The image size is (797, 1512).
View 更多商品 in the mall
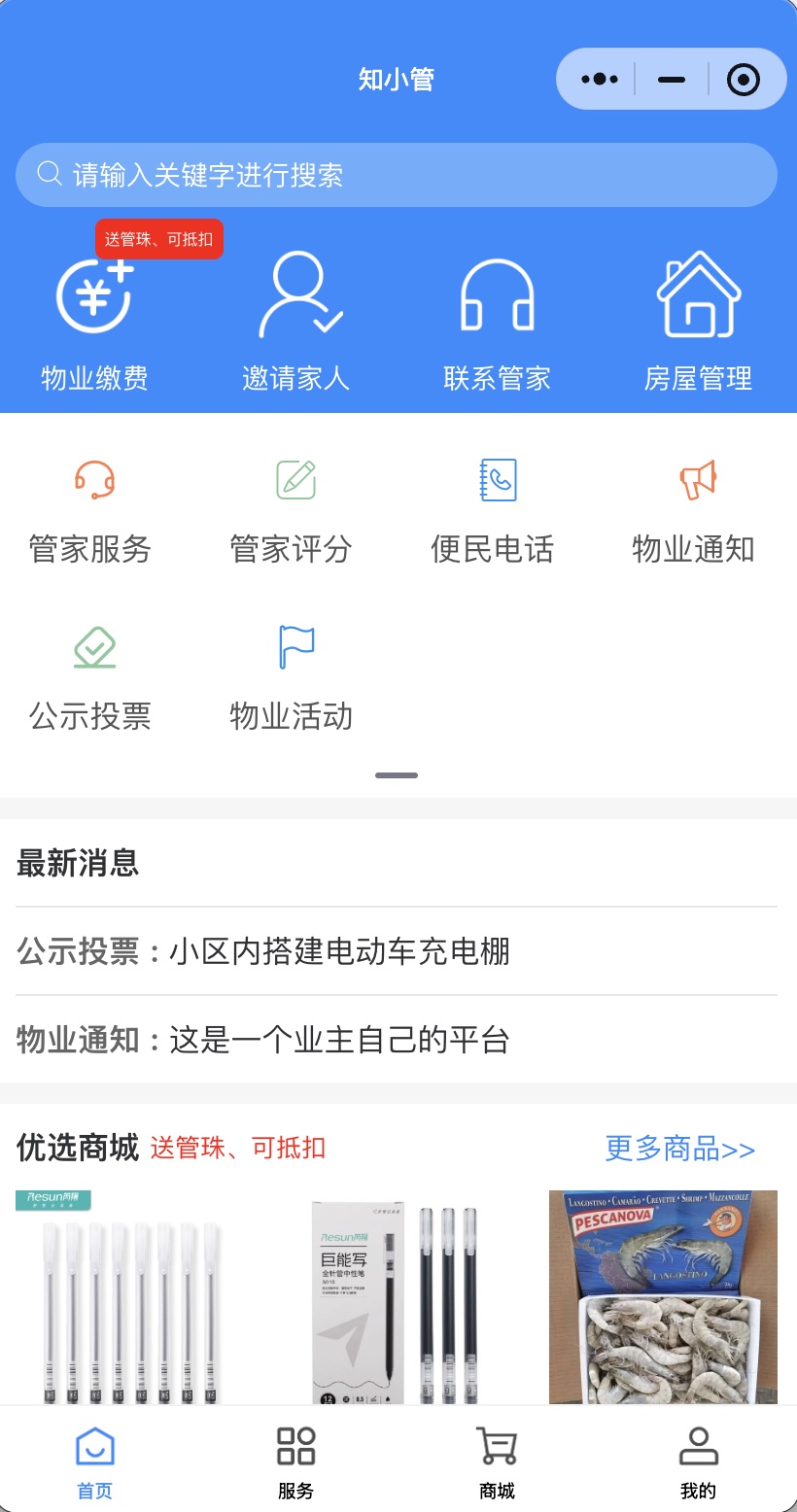tap(679, 1149)
